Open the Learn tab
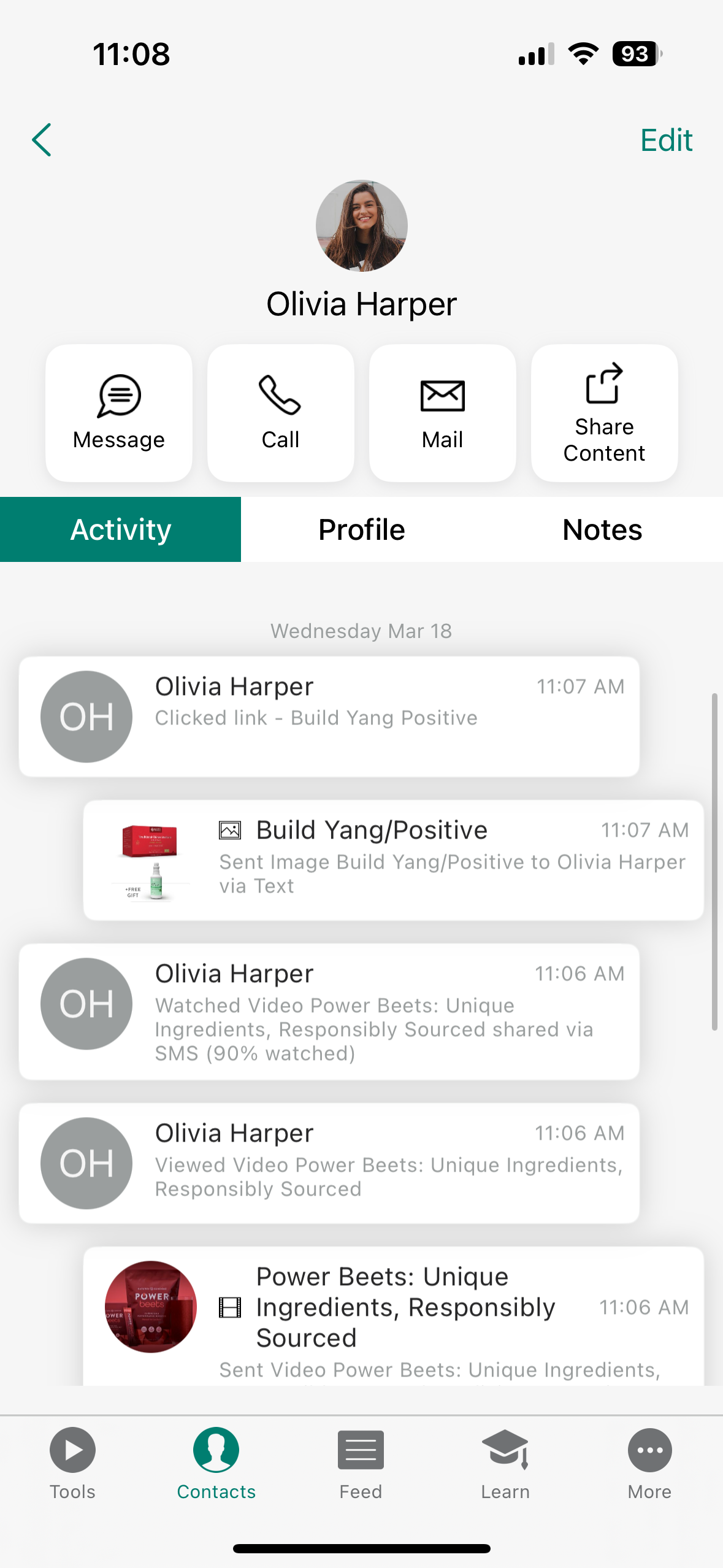 click(505, 1464)
